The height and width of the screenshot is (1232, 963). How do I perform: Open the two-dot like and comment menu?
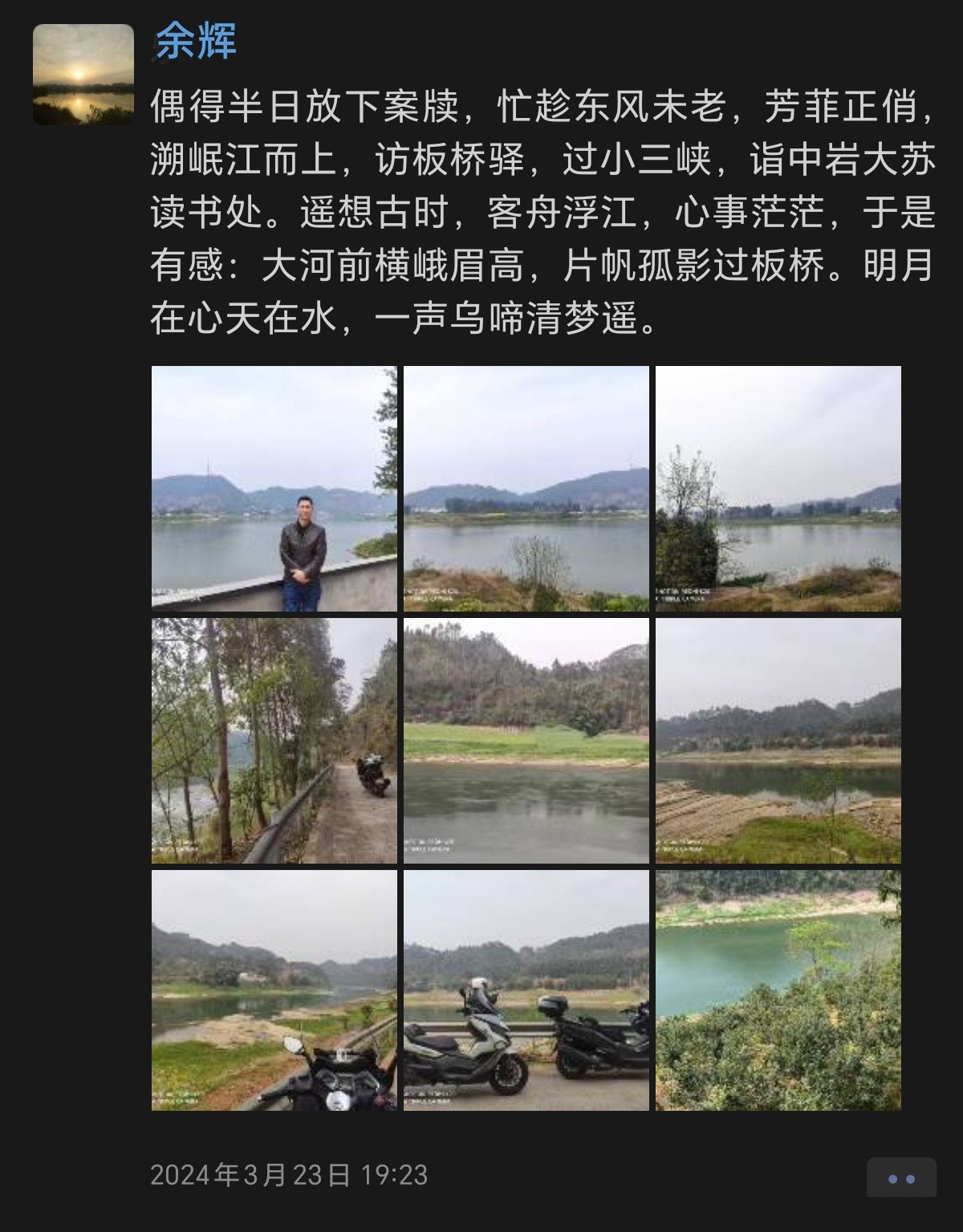(900, 1178)
